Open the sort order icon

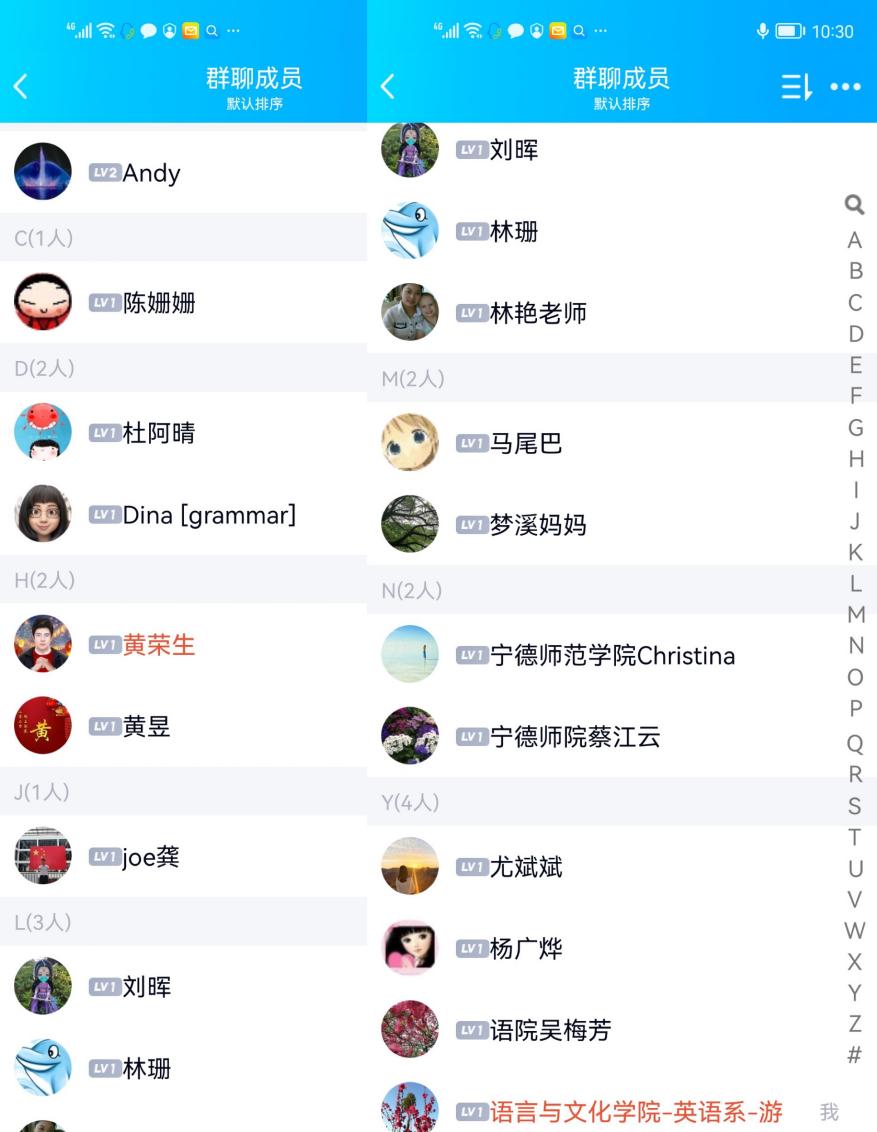[x=796, y=87]
